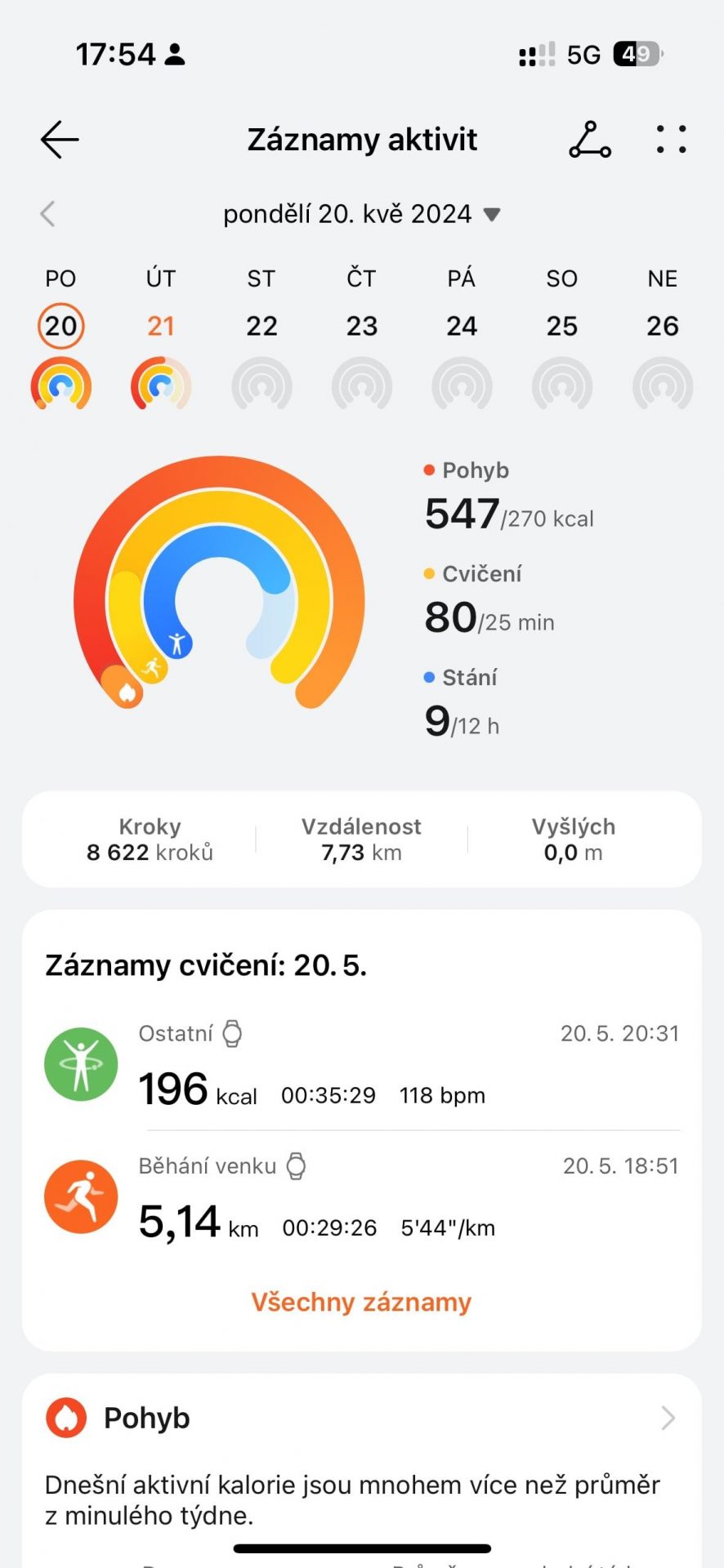Open the route icon in the top bar
Viewport: 724px width, 1568px height.
[590, 140]
